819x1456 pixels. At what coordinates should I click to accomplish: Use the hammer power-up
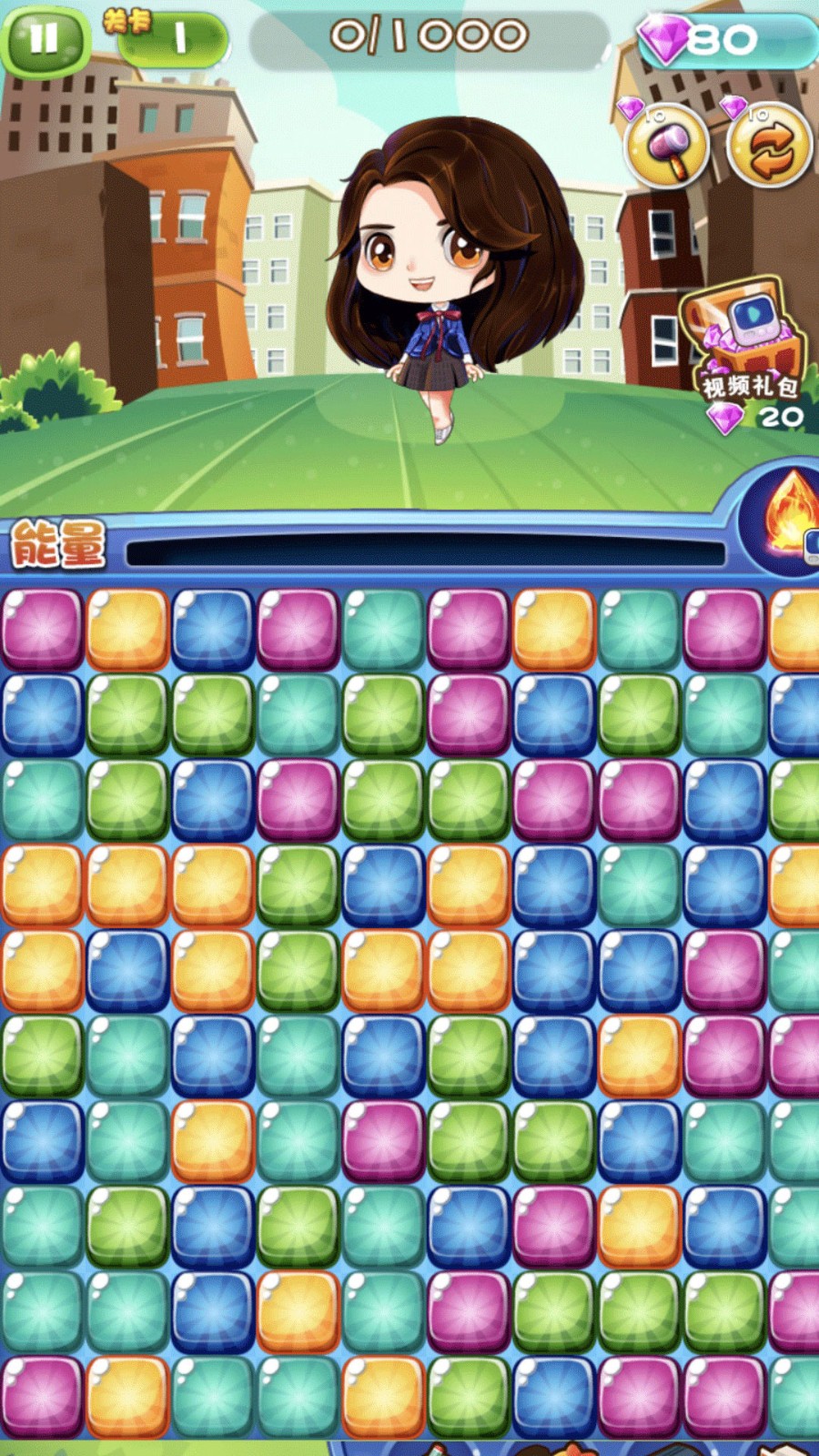666,146
